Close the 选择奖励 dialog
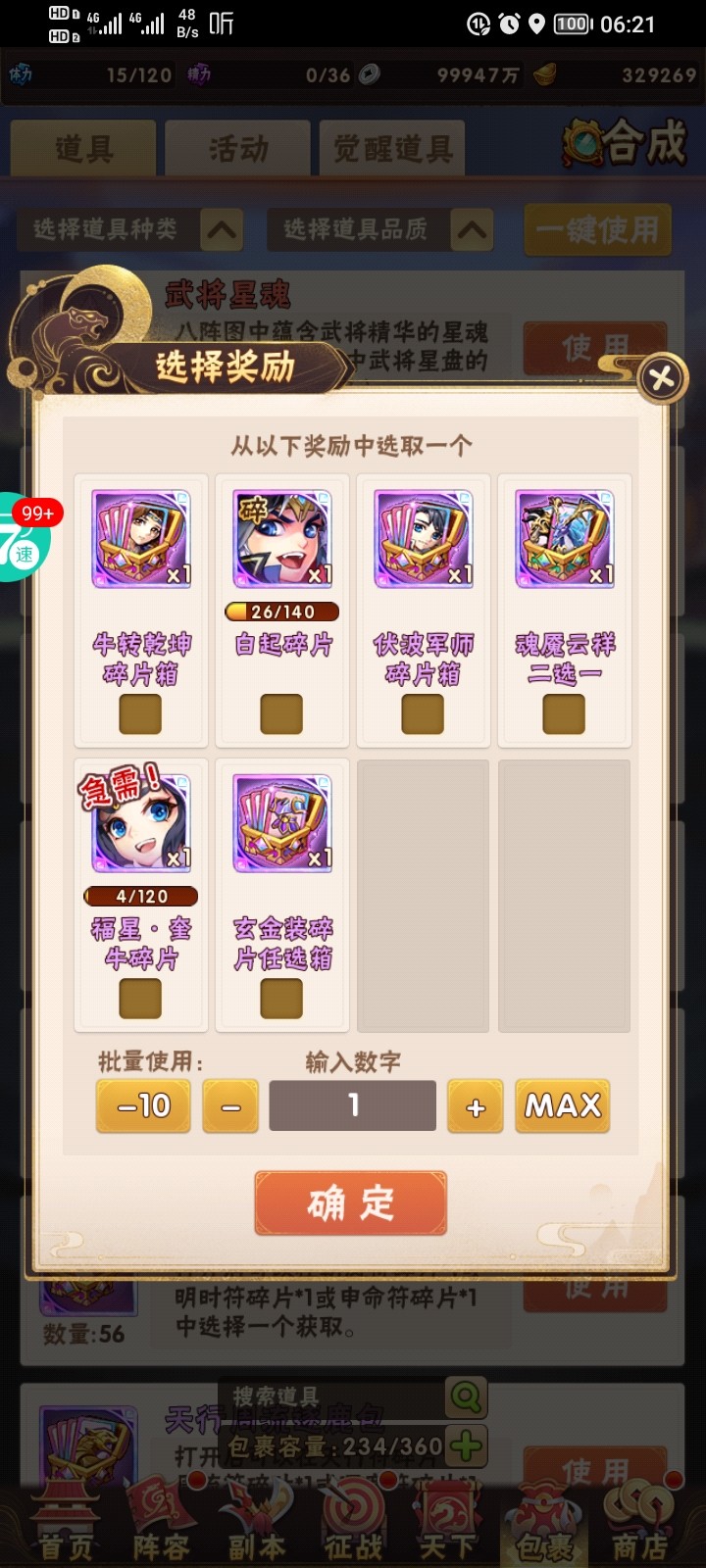The image size is (706, 1568). click(662, 378)
